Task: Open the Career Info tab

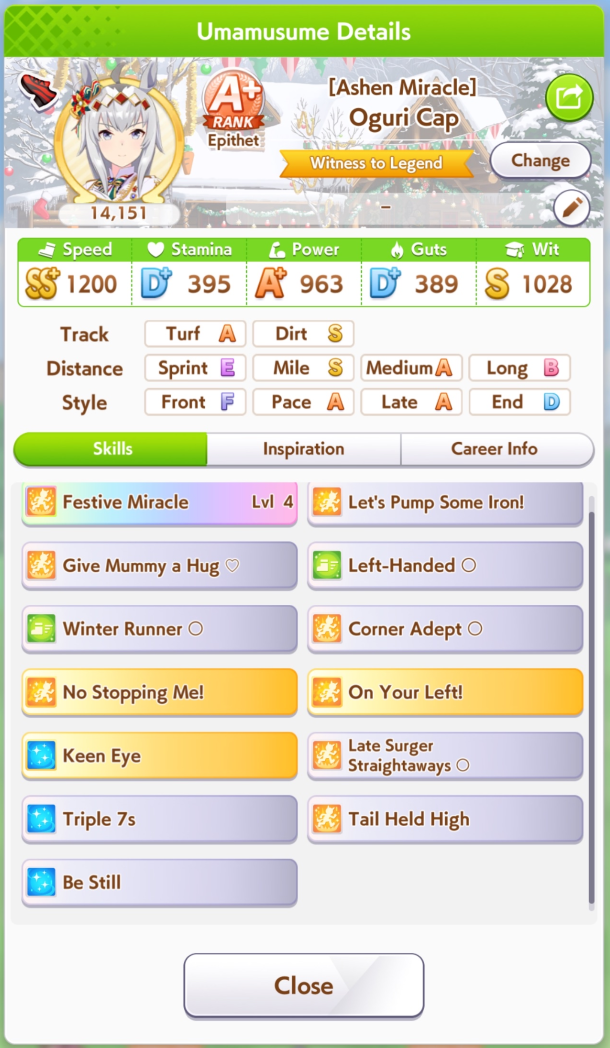Action: pyautogui.click(x=495, y=449)
